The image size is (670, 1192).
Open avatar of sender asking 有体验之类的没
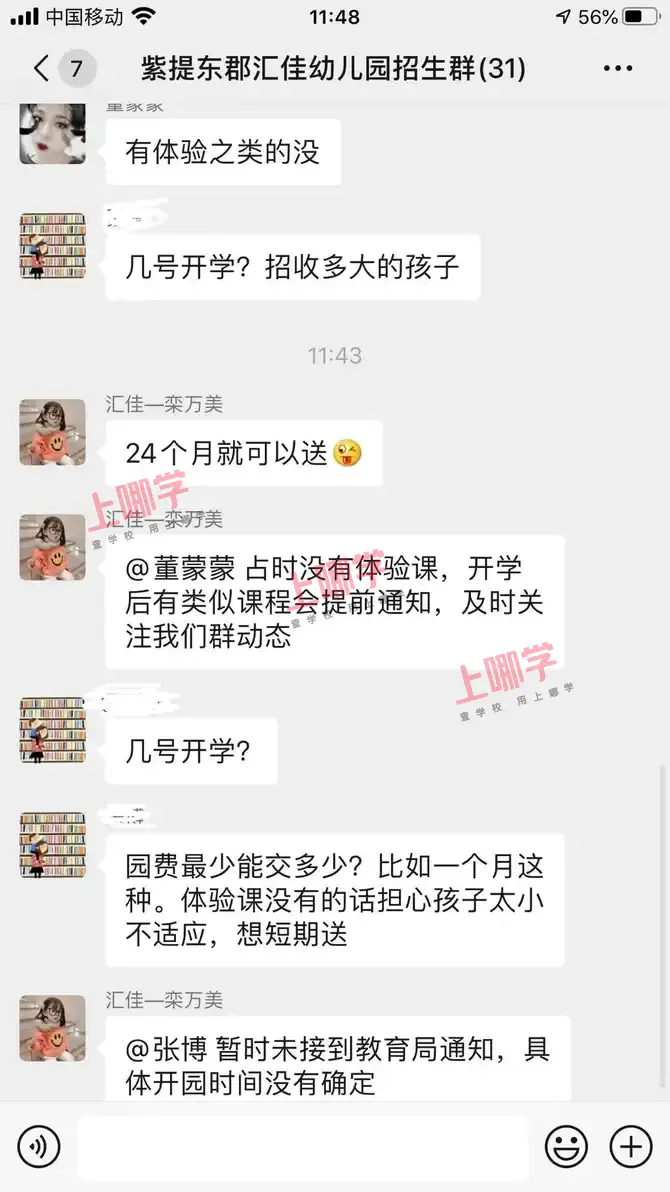(52, 132)
